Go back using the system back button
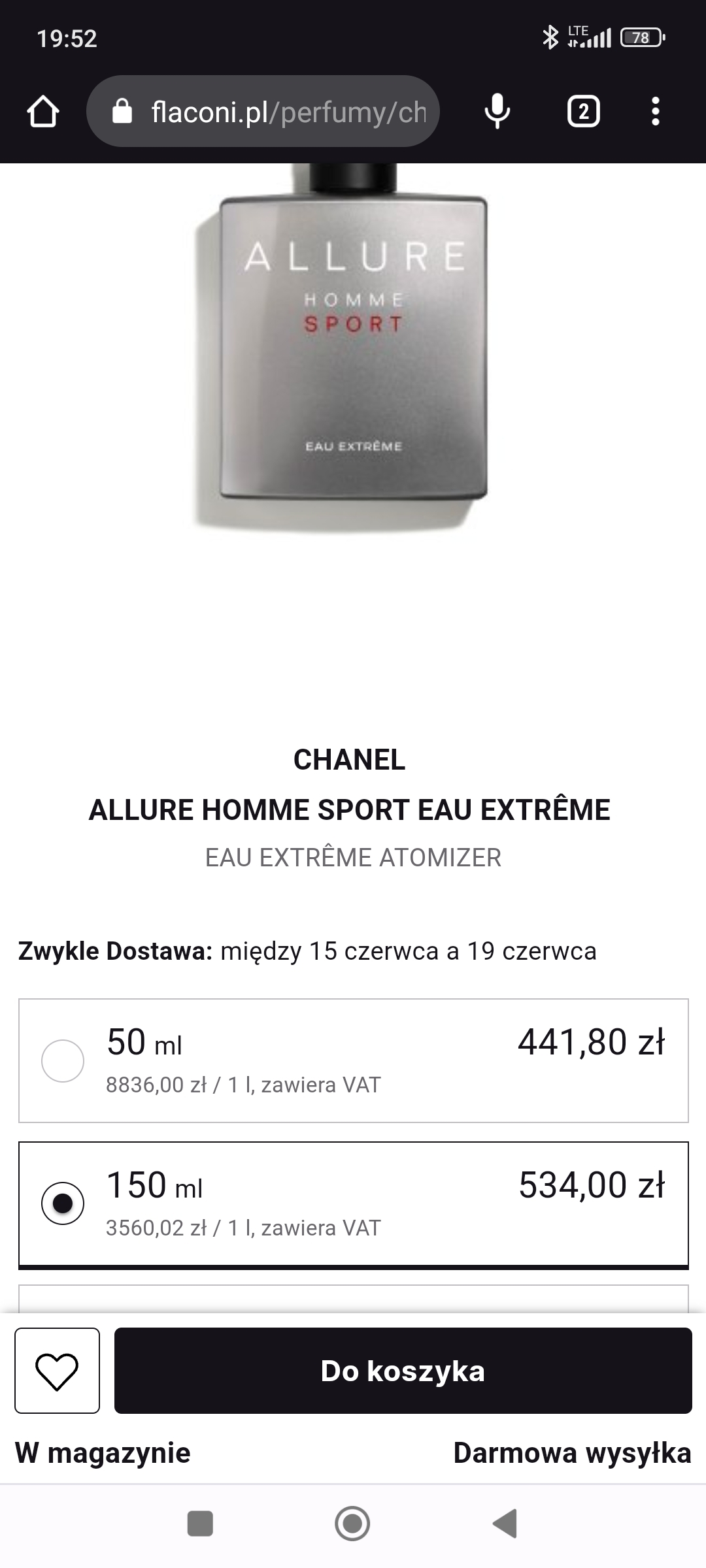This screenshot has height=1568, width=706. (x=505, y=1524)
